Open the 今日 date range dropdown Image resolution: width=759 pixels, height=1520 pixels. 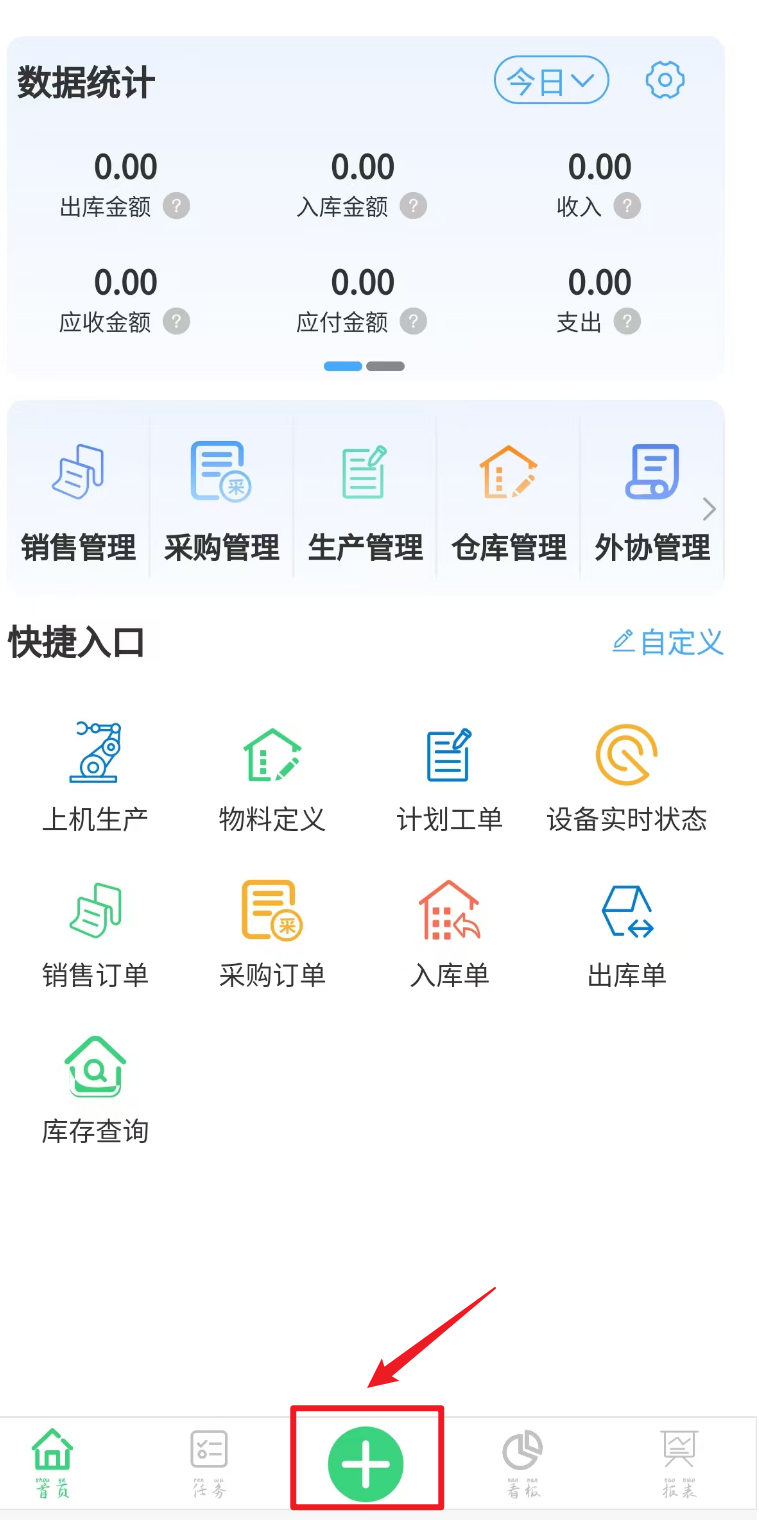pyautogui.click(x=551, y=80)
